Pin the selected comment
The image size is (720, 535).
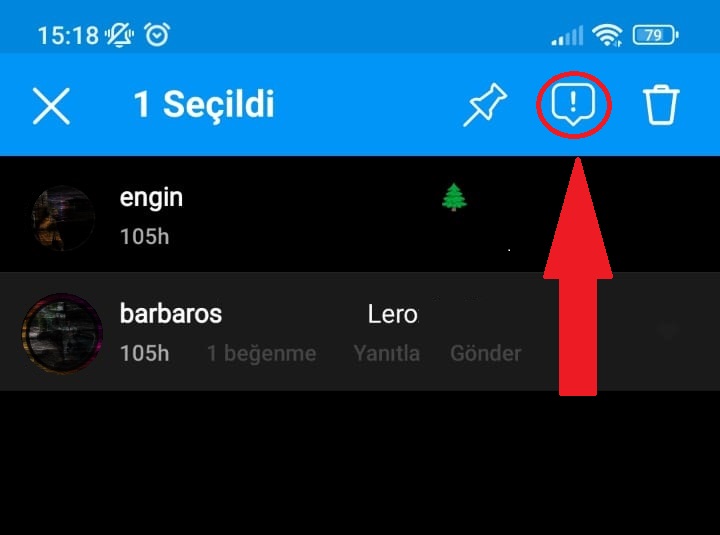485,105
